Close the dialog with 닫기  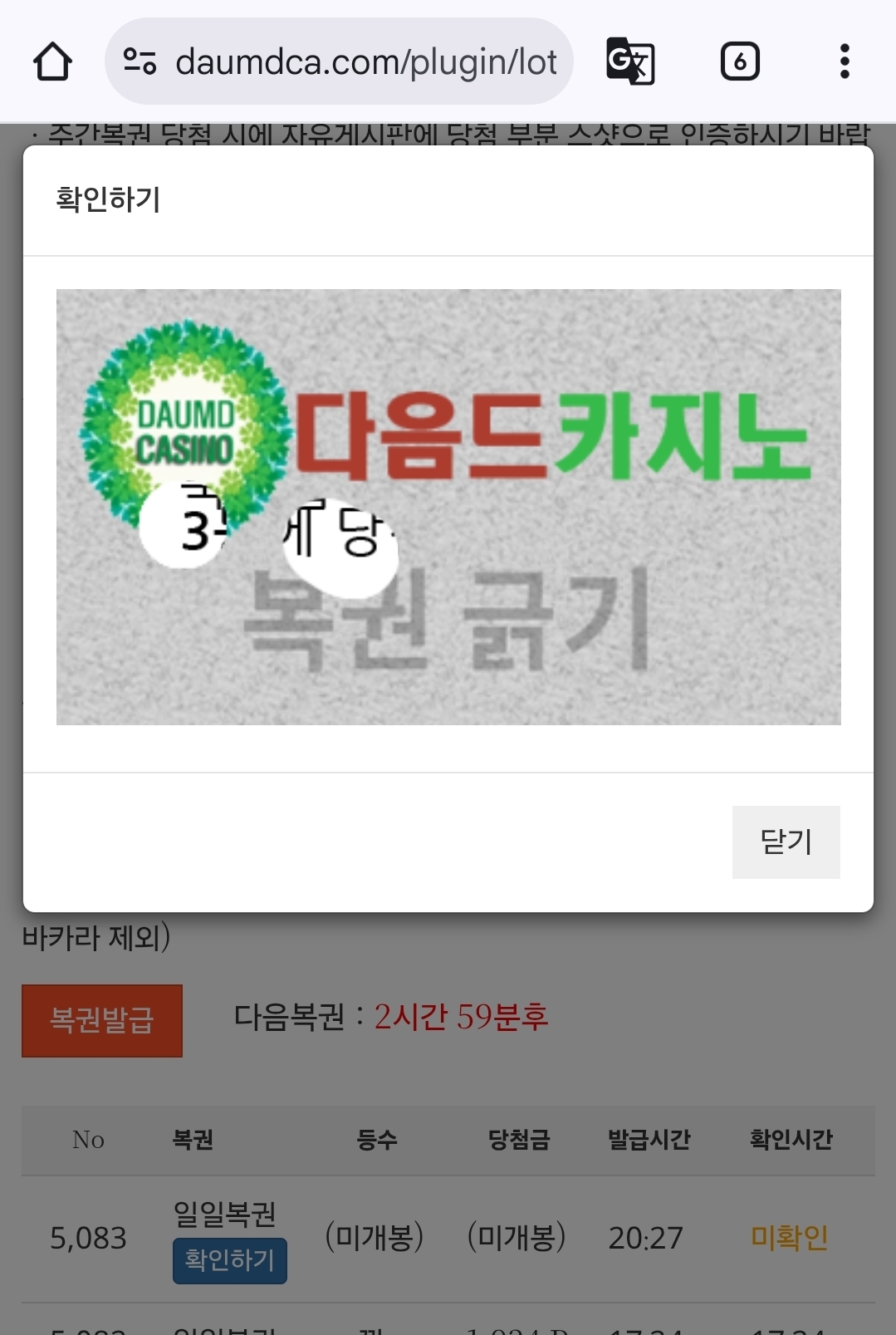click(x=786, y=842)
